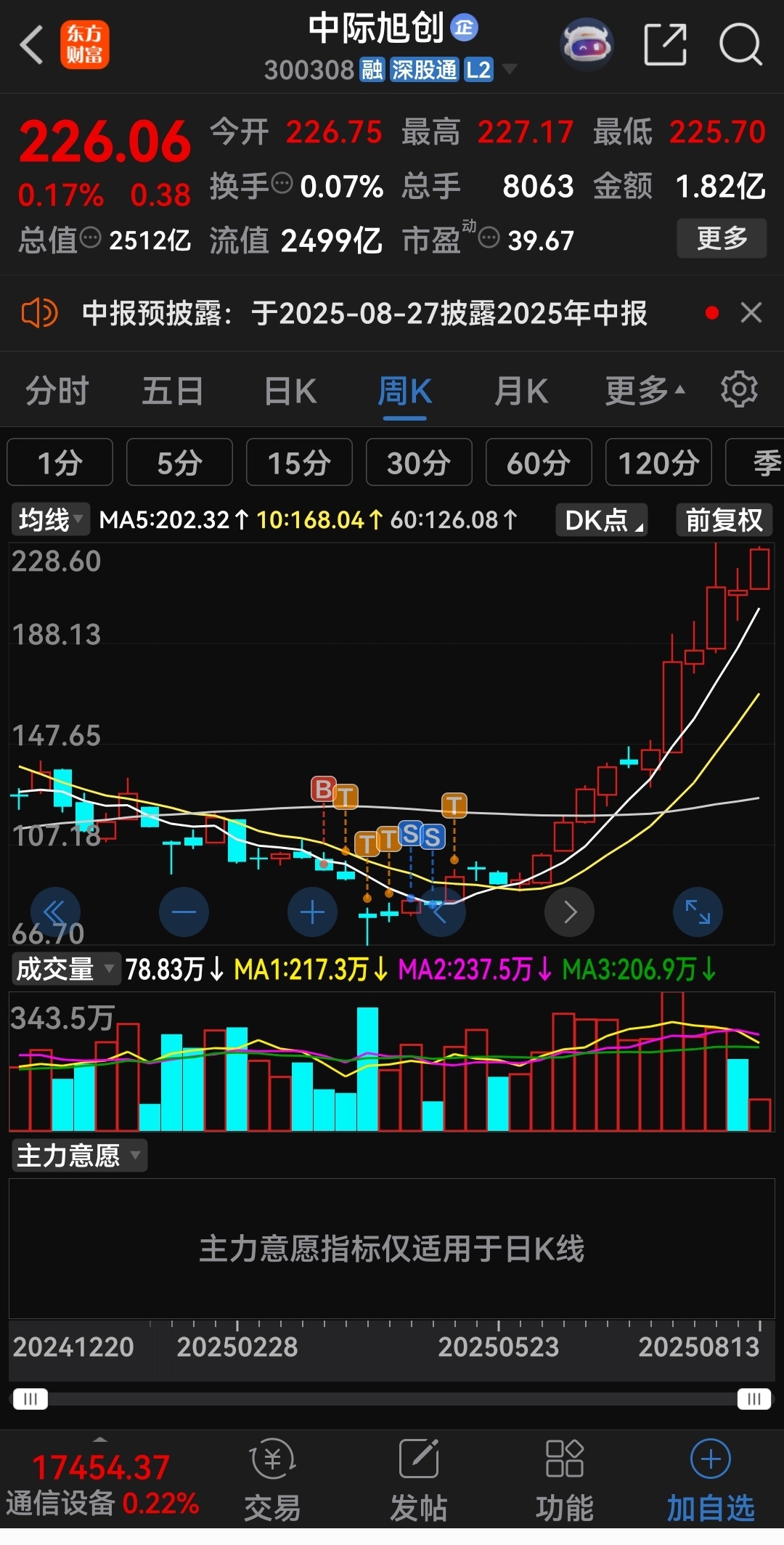Open the search magnifier
Image resolution: width=784 pixels, height=1545 pixels.
[740, 45]
